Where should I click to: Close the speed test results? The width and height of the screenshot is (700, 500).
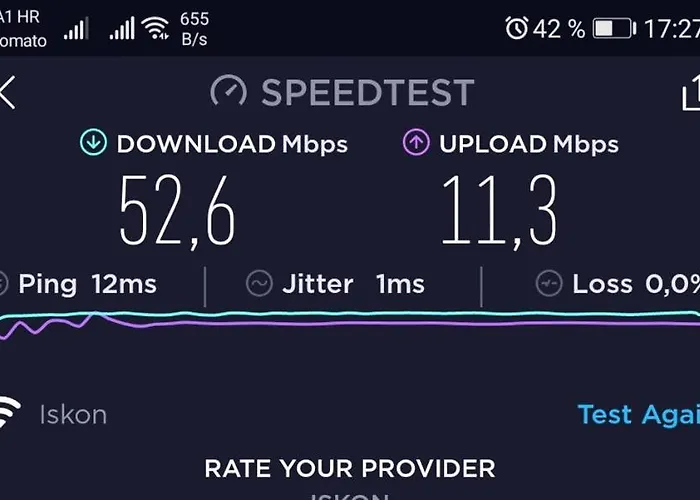click(7, 93)
